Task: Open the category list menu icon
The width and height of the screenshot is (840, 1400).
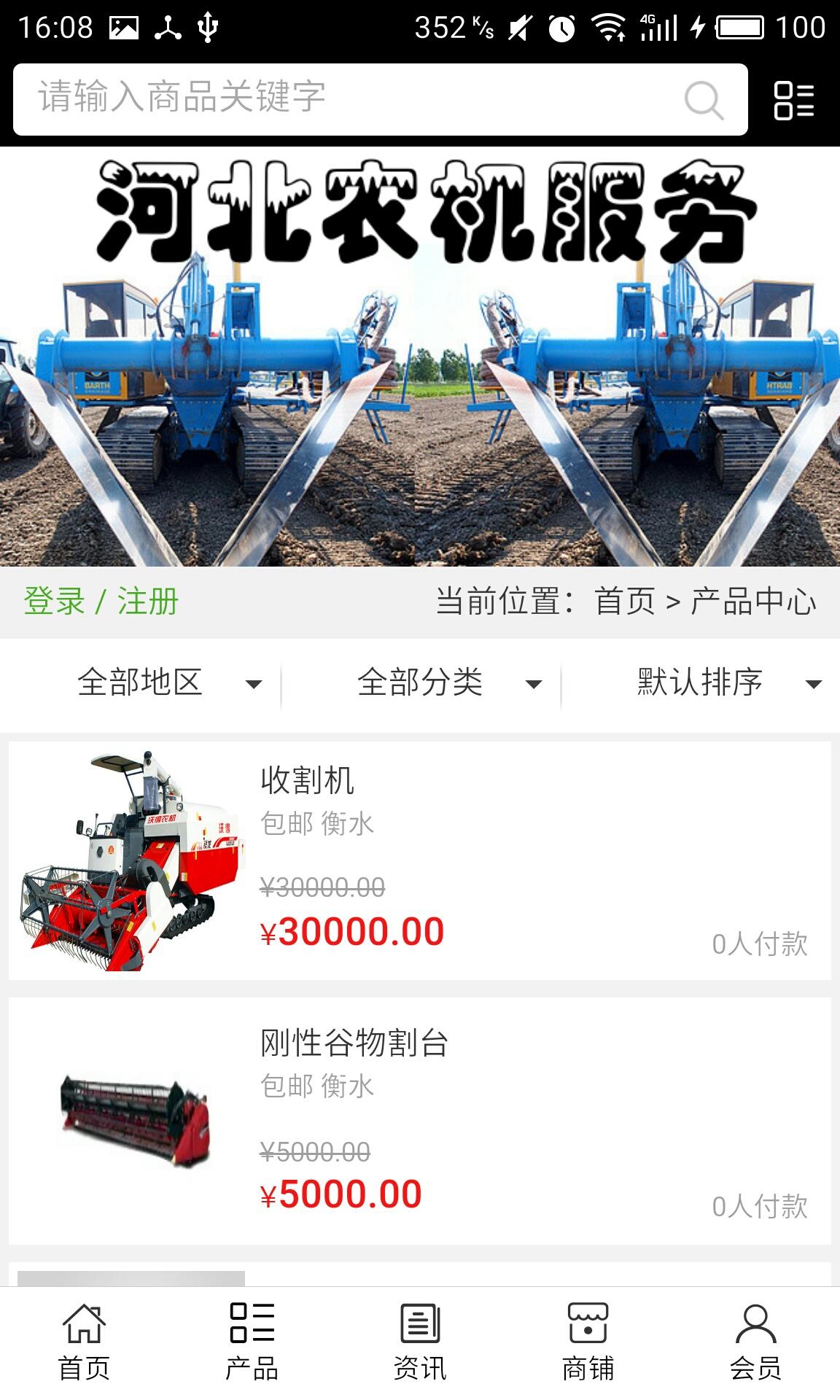Action: [793, 100]
